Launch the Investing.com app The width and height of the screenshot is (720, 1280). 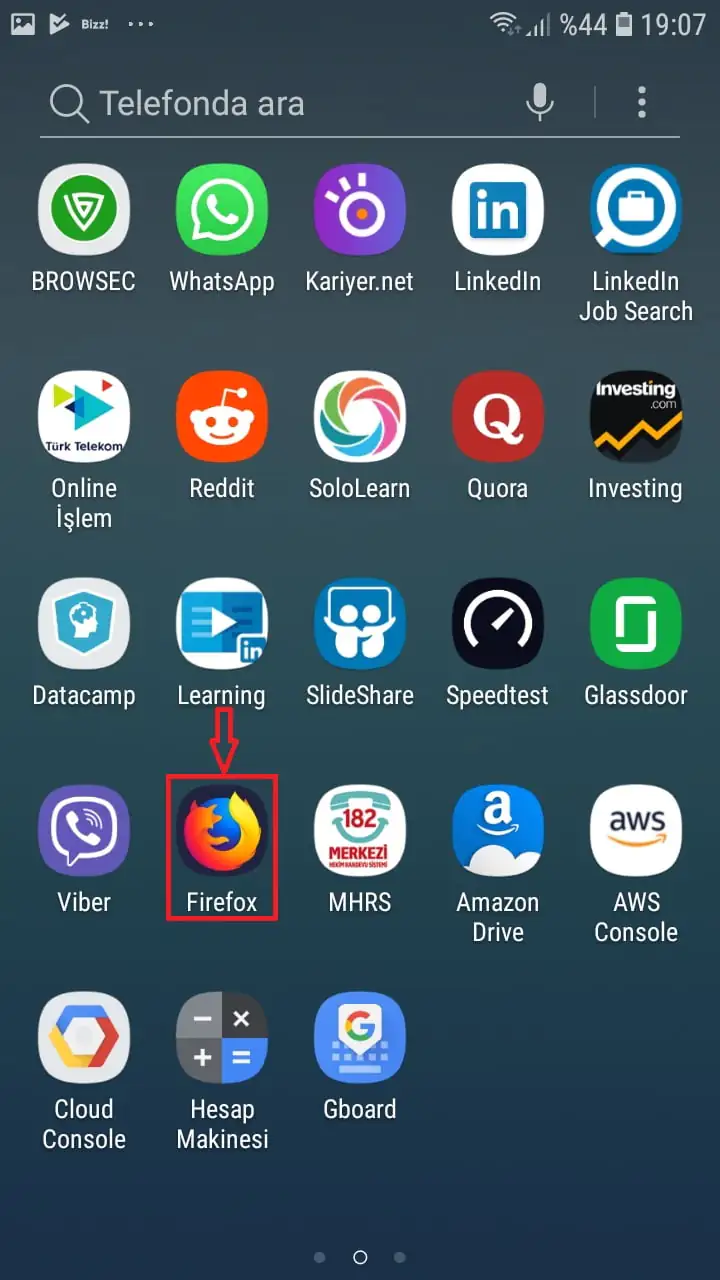pyautogui.click(x=636, y=417)
